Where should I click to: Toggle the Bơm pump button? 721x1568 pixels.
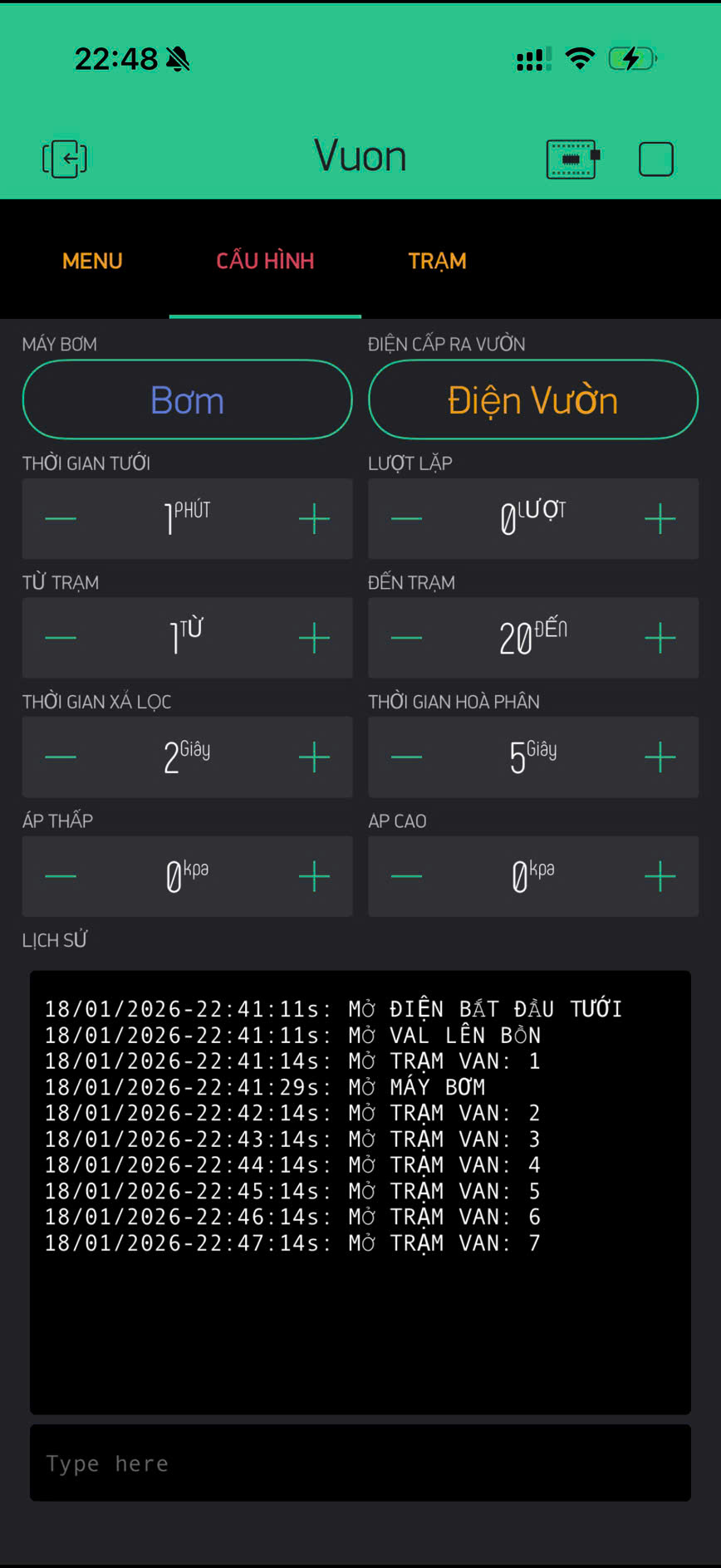188,399
